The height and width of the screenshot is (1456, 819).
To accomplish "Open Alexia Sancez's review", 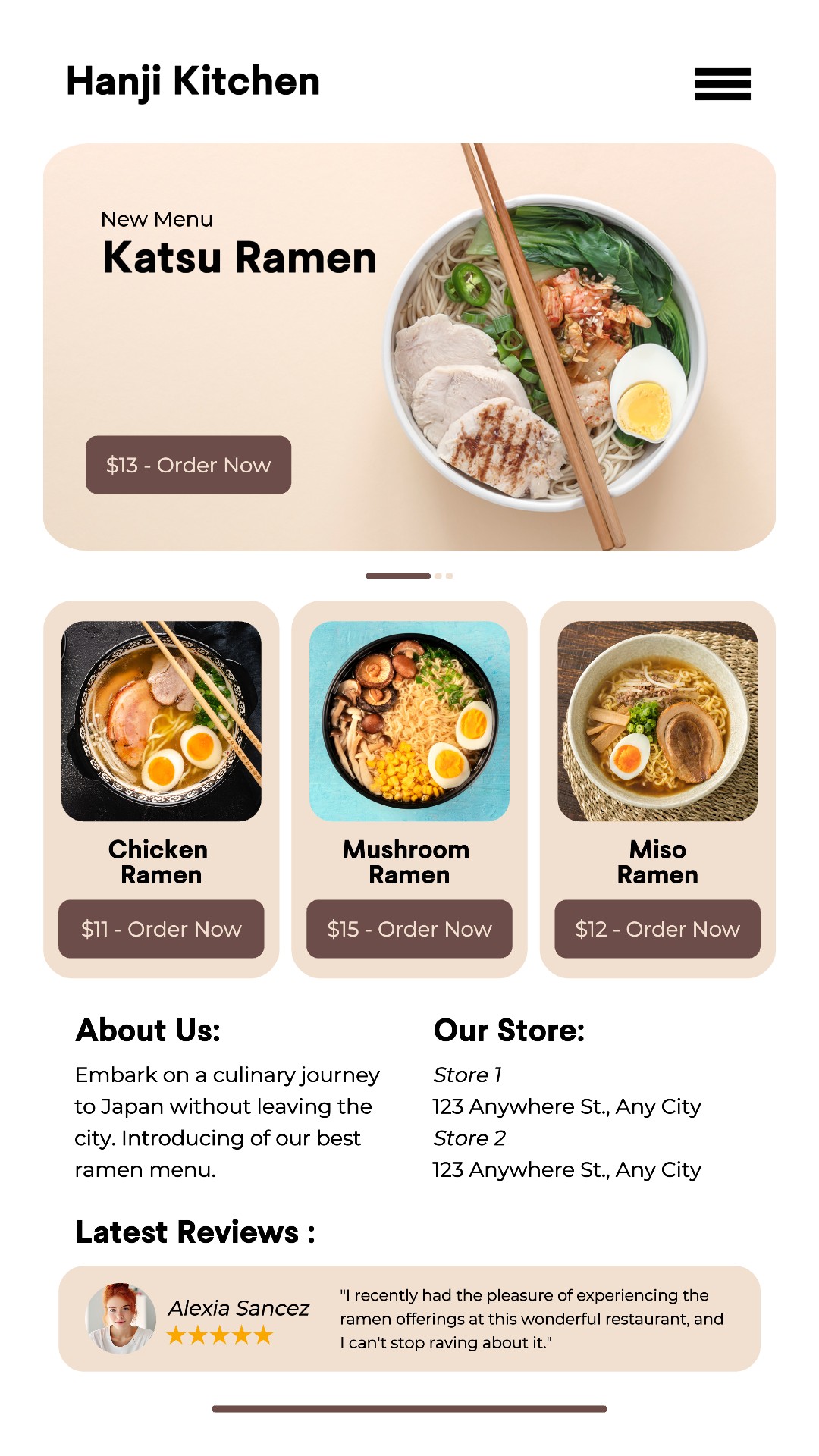I will click(x=409, y=1318).
